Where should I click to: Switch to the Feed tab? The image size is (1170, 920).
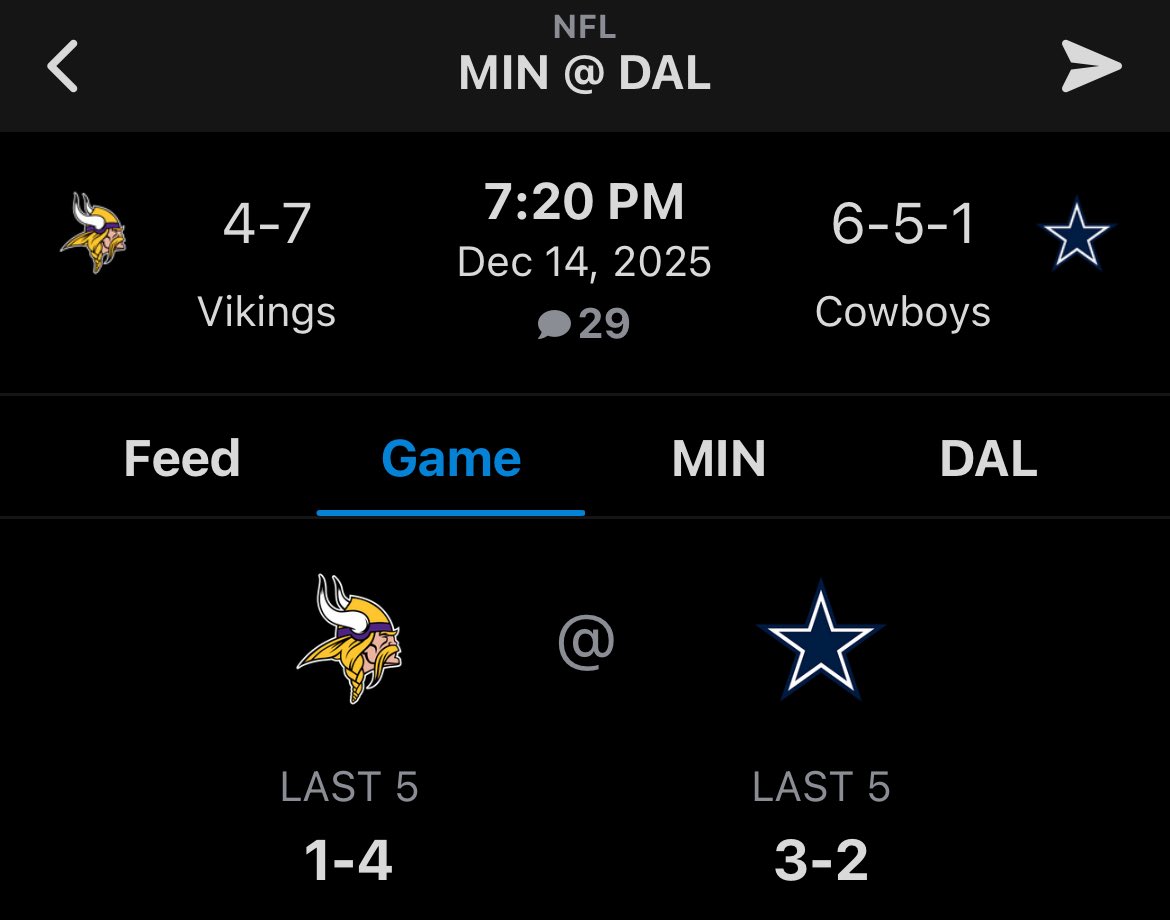coord(182,459)
